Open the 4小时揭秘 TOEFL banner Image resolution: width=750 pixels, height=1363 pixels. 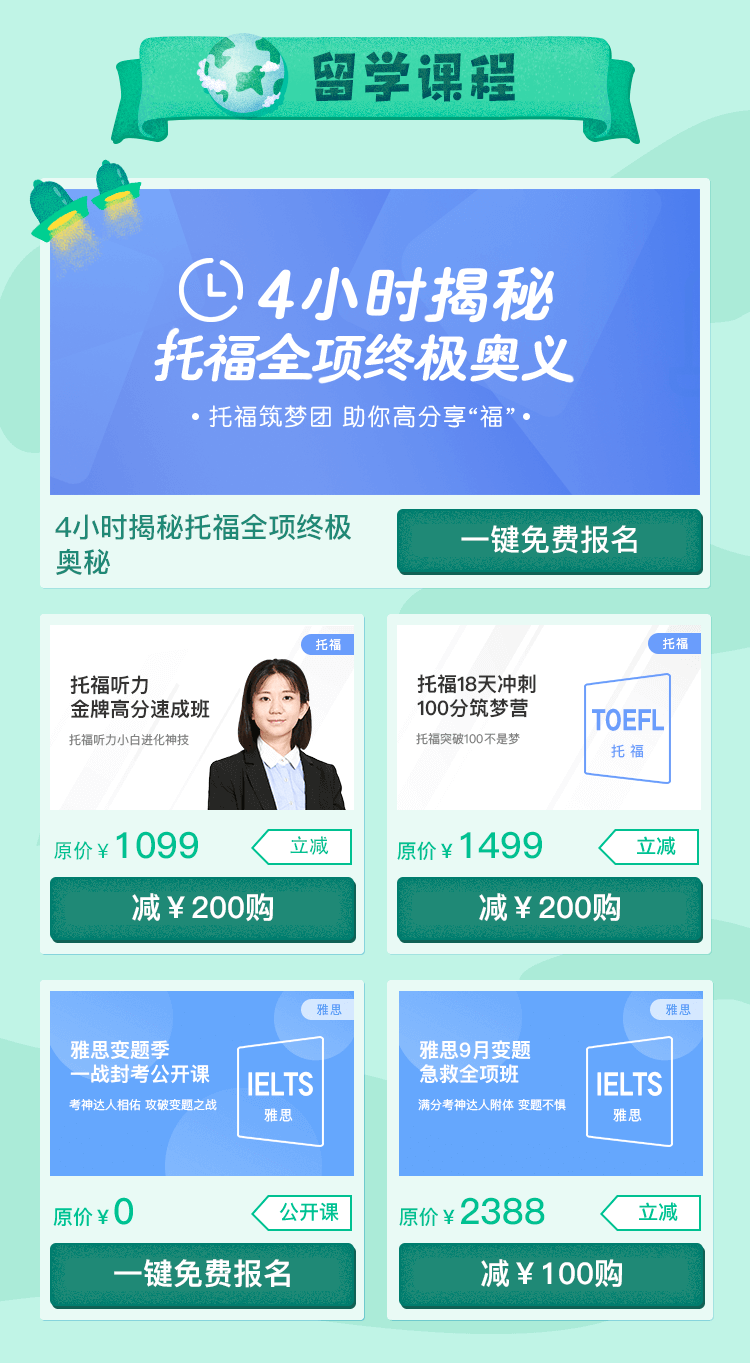(x=375, y=342)
